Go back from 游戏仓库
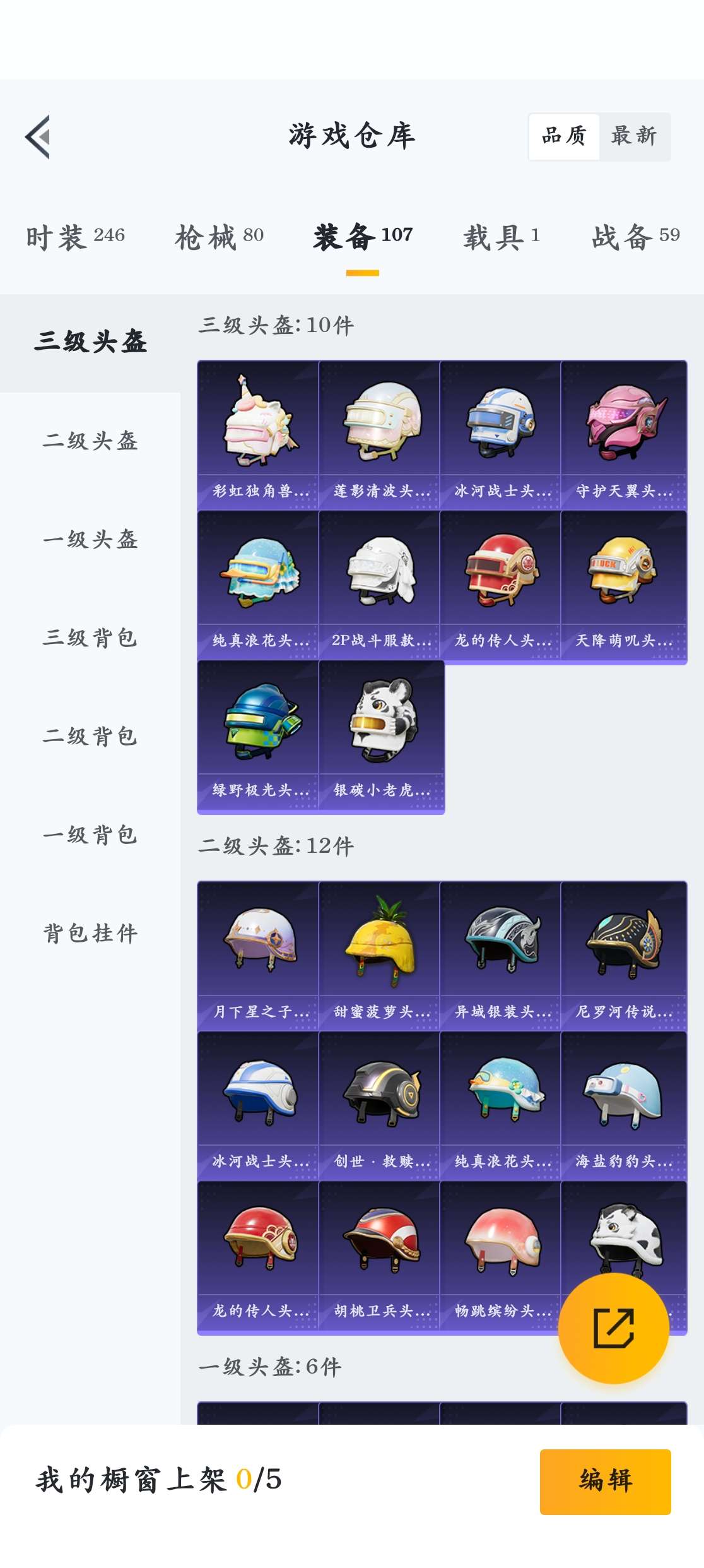This screenshot has height=1568, width=704. click(x=38, y=137)
